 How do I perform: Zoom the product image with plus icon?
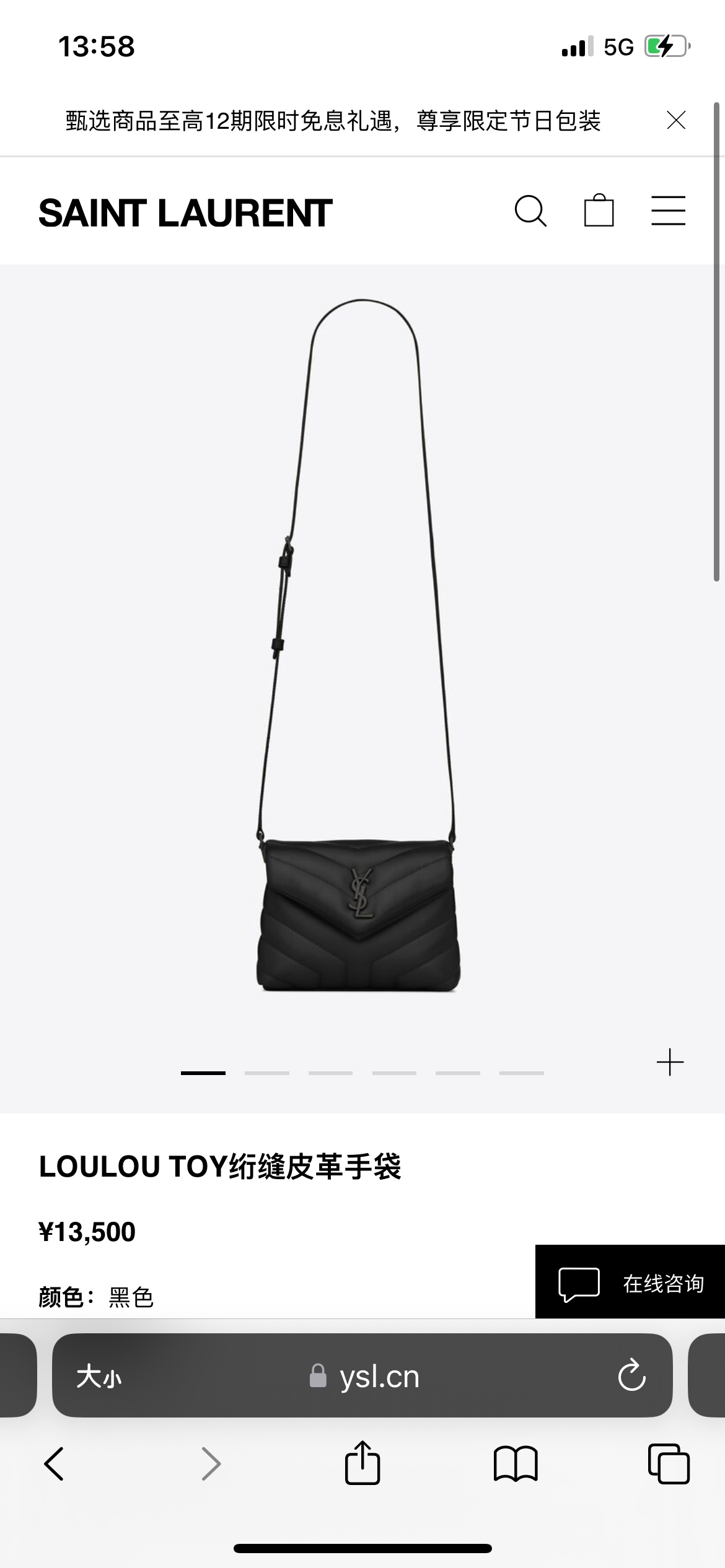coord(670,1063)
